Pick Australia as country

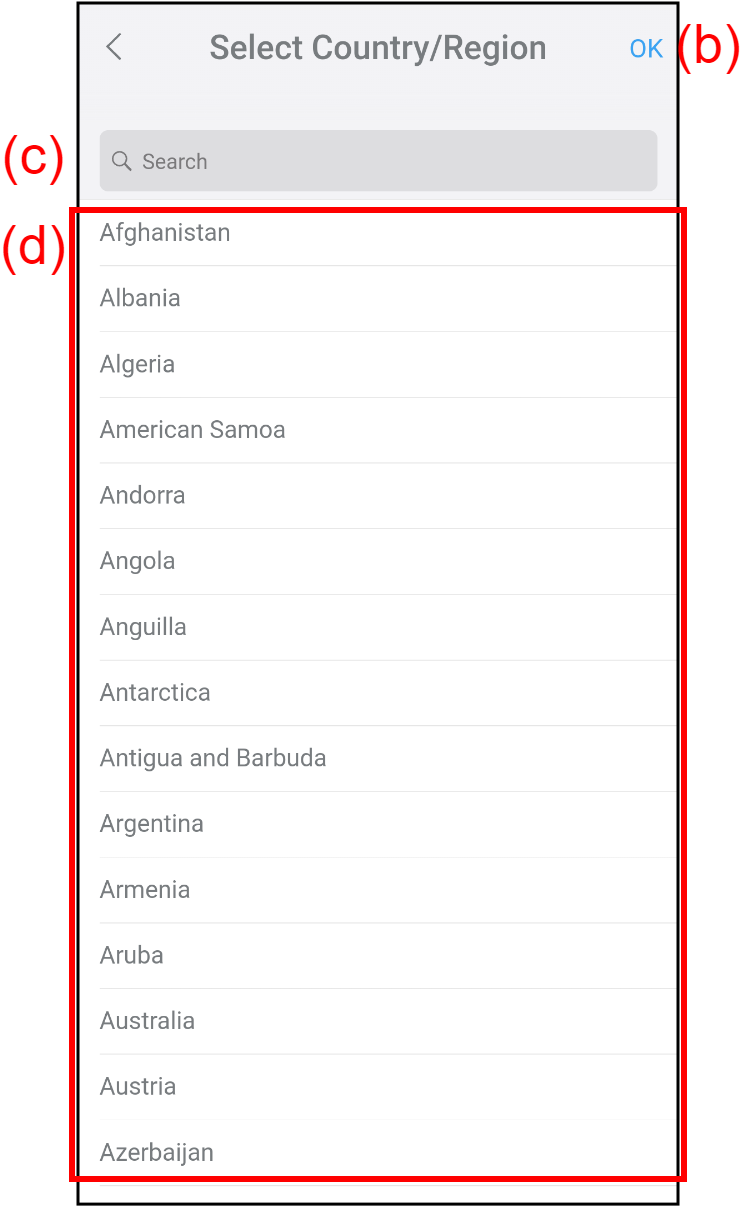point(148,1021)
